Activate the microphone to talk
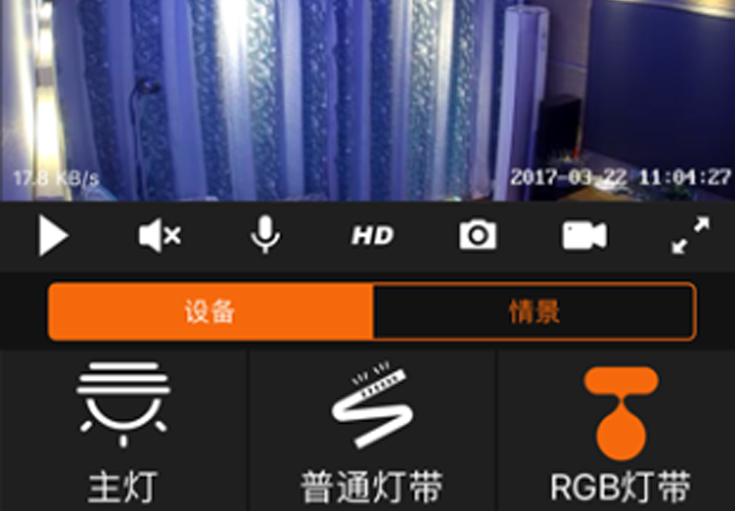The image size is (735, 511). pyautogui.click(x=265, y=236)
